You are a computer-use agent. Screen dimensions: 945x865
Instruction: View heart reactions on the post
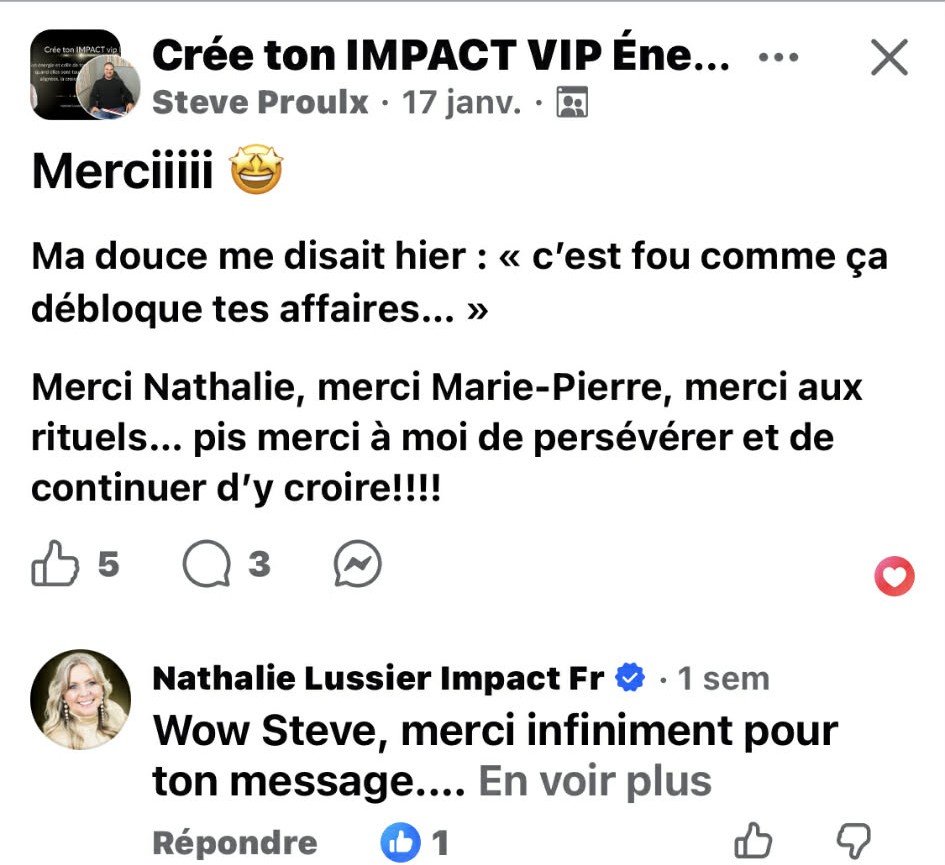point(894,576)
